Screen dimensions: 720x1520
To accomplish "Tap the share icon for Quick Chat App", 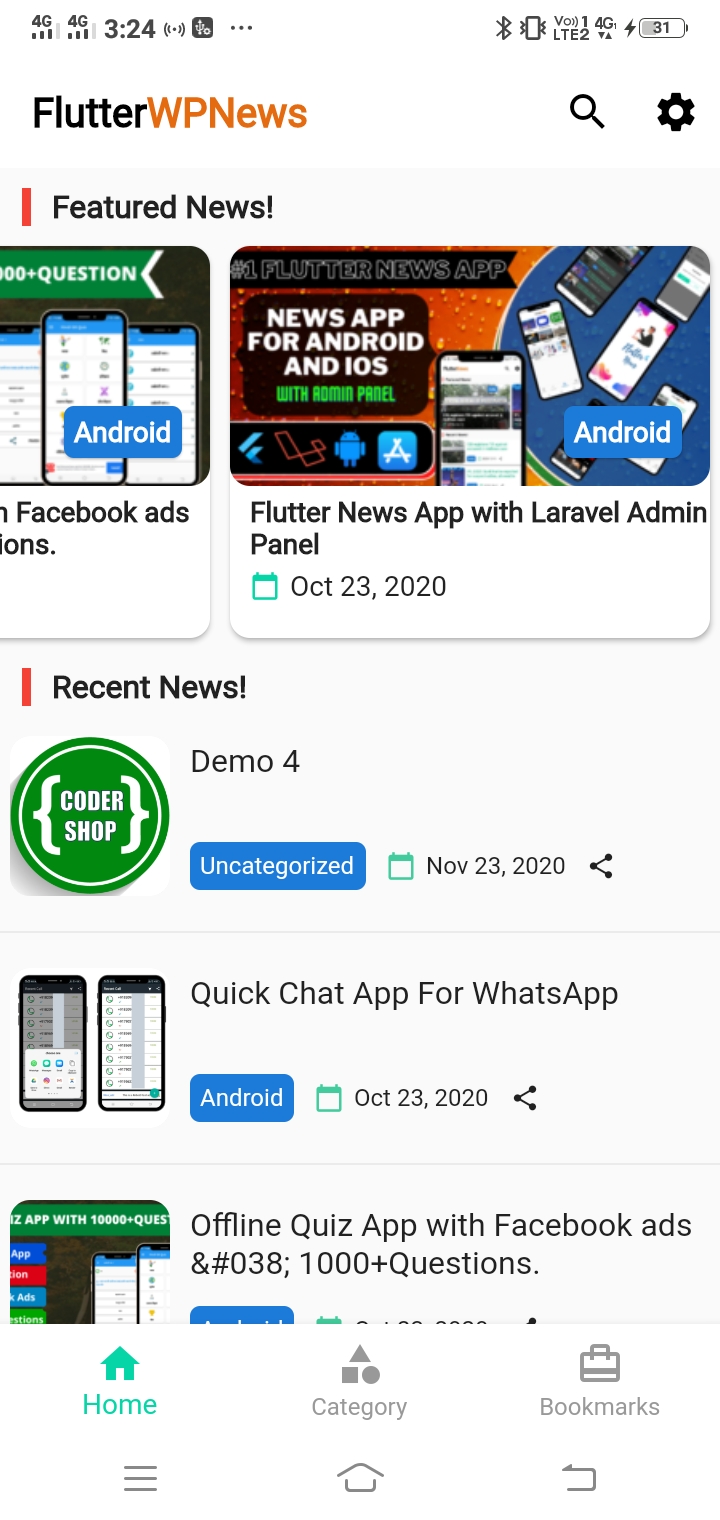I will coord(524,1098).
